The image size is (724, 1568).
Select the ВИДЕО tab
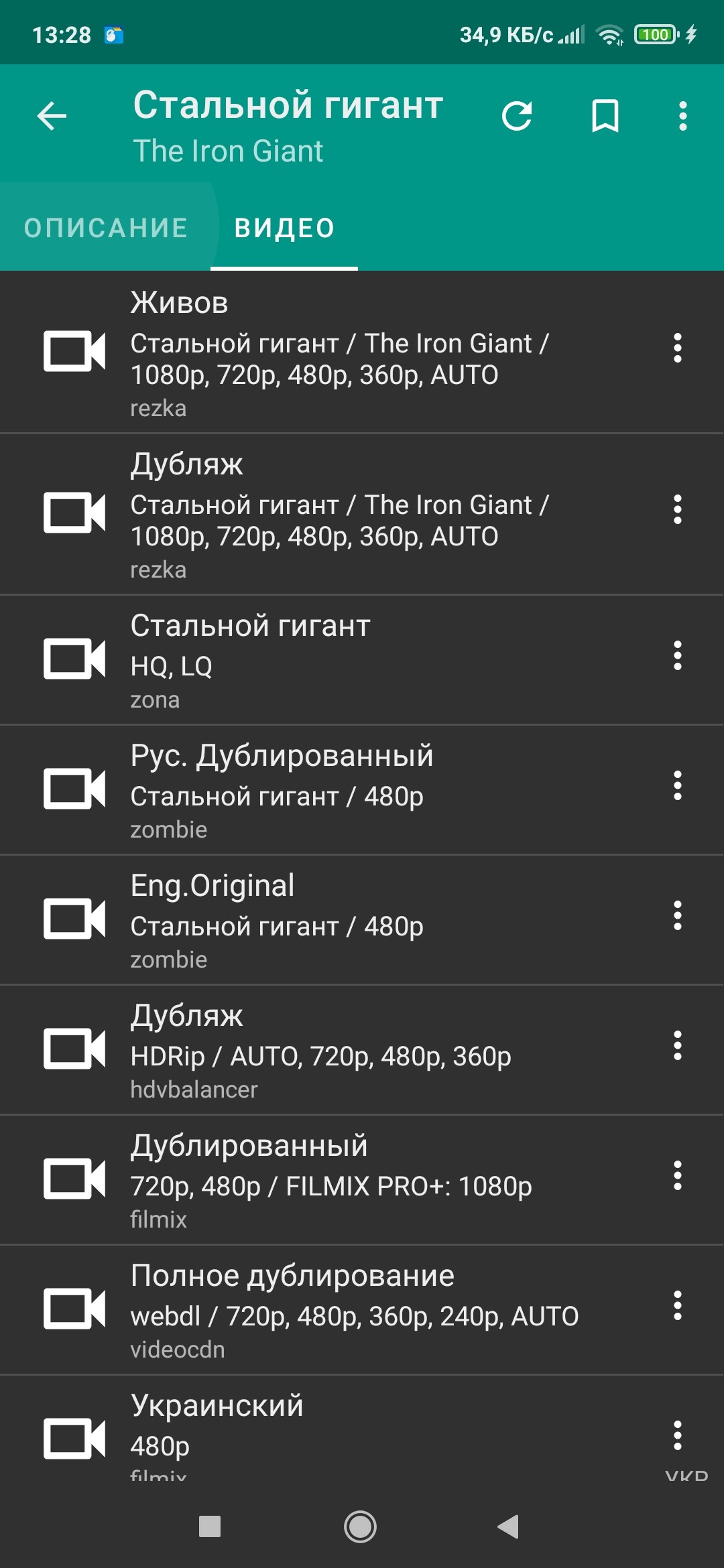pyautogui.click(x=284, y=228)
